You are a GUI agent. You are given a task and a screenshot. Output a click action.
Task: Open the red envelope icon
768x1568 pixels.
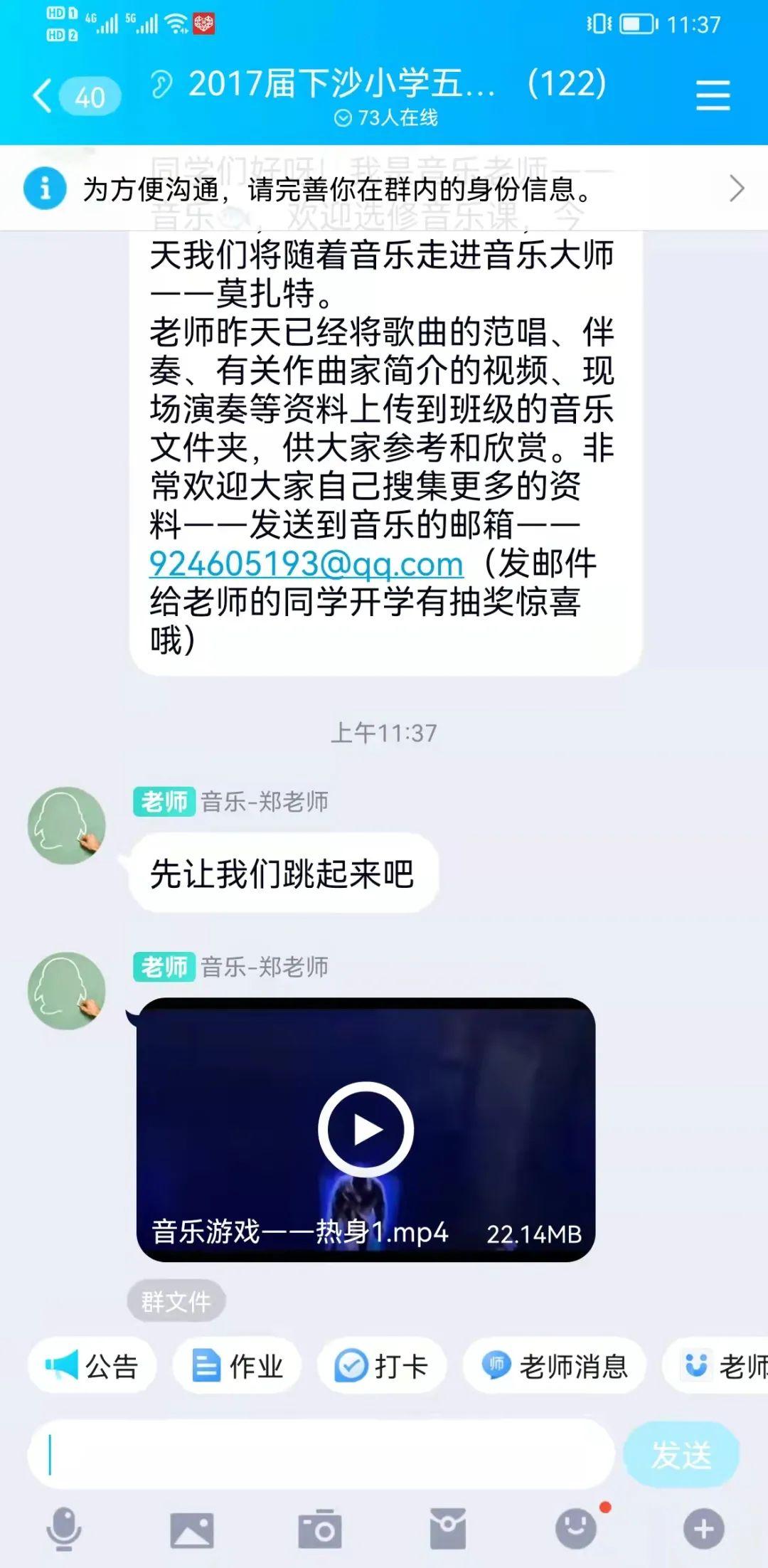448,1528
